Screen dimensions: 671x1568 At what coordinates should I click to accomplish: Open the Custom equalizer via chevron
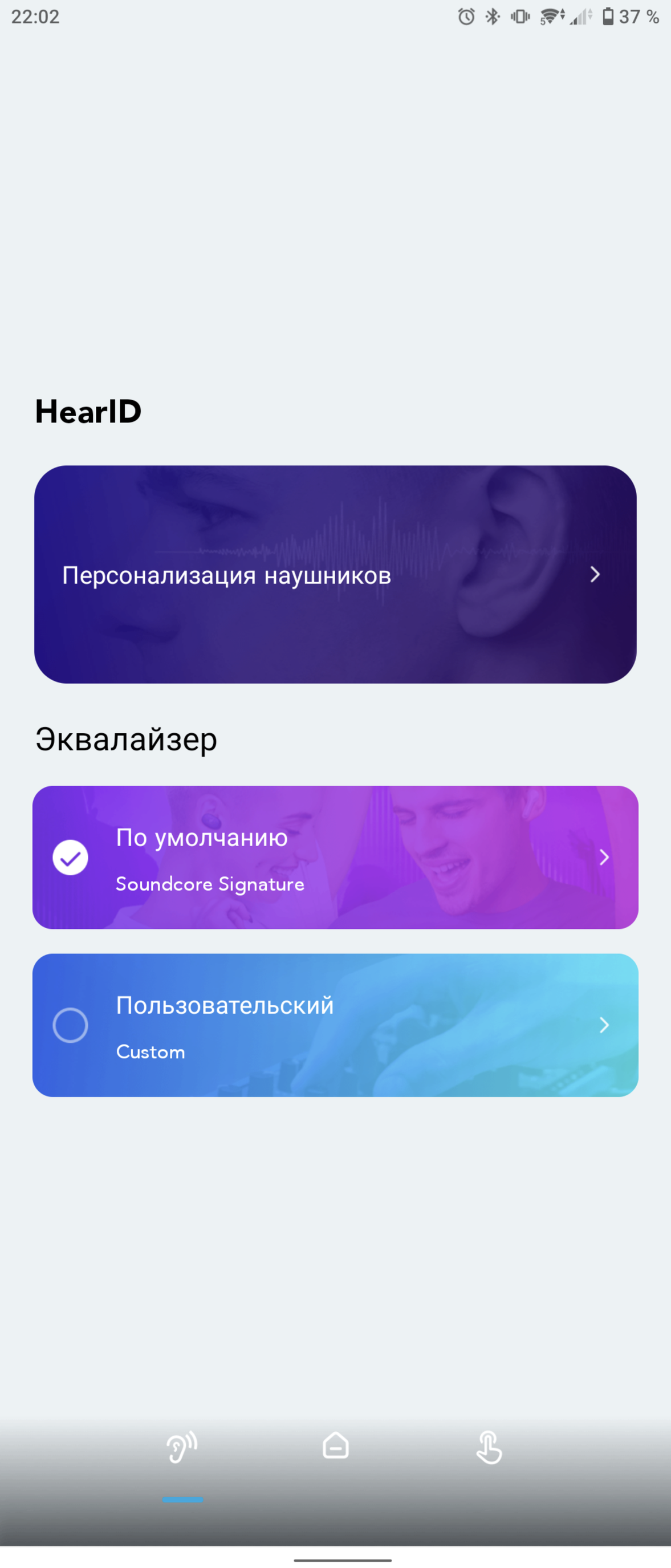(x=604, y=1025)
